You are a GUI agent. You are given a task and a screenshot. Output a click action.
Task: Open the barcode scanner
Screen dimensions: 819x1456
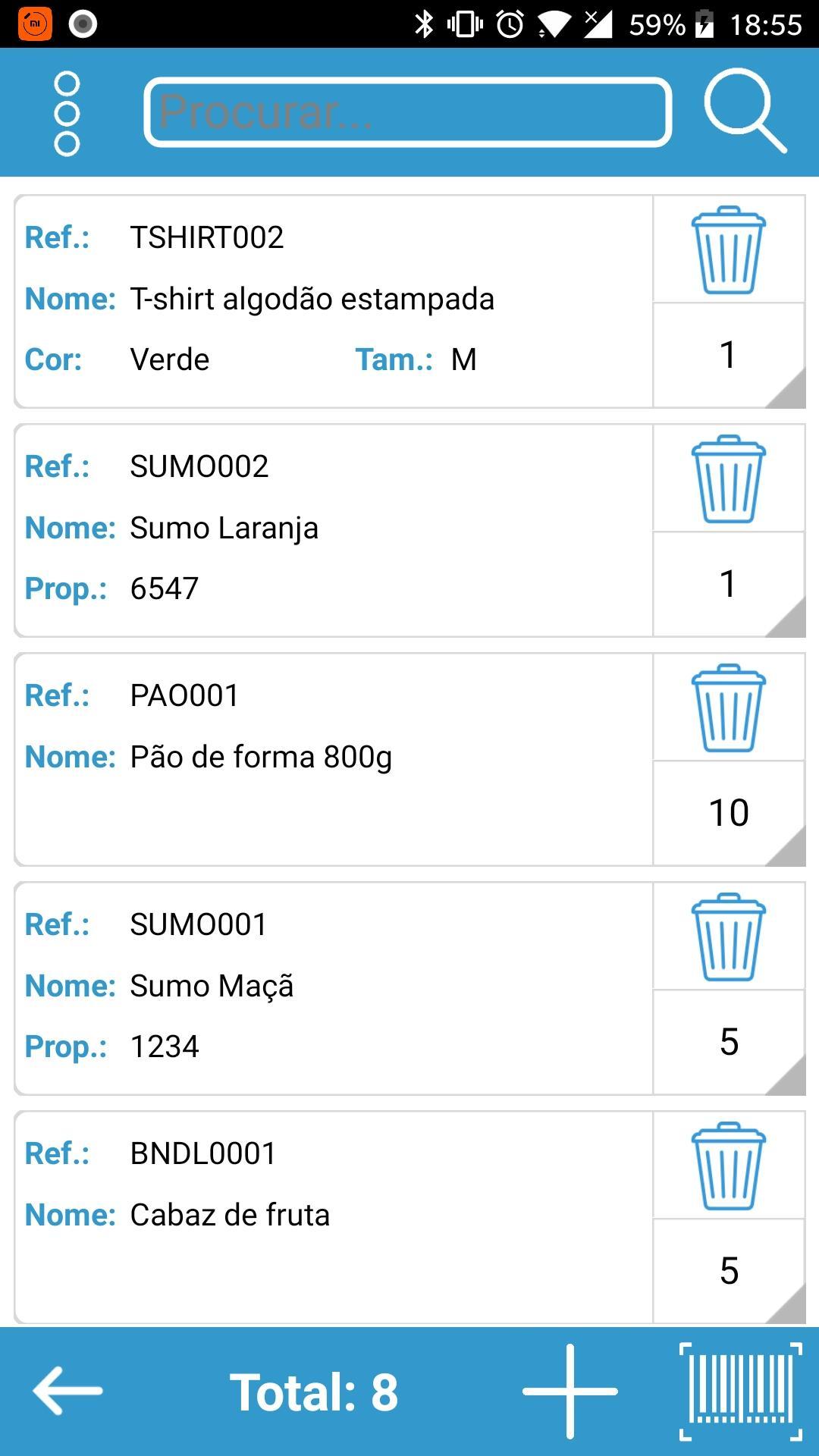(741, 1391)
